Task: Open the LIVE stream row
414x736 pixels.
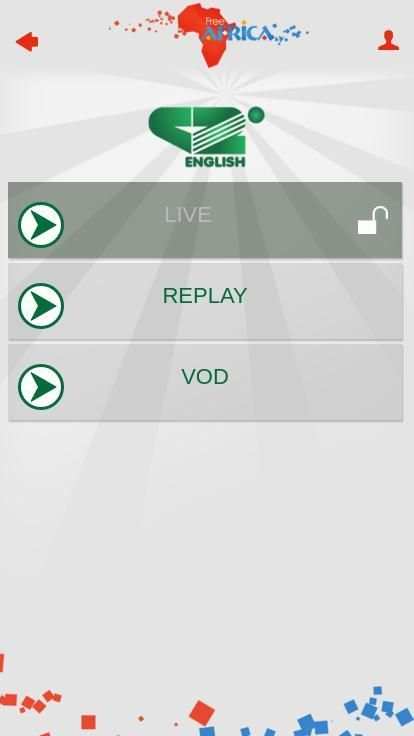Action: pyautogui.click(x=205, y=220)
